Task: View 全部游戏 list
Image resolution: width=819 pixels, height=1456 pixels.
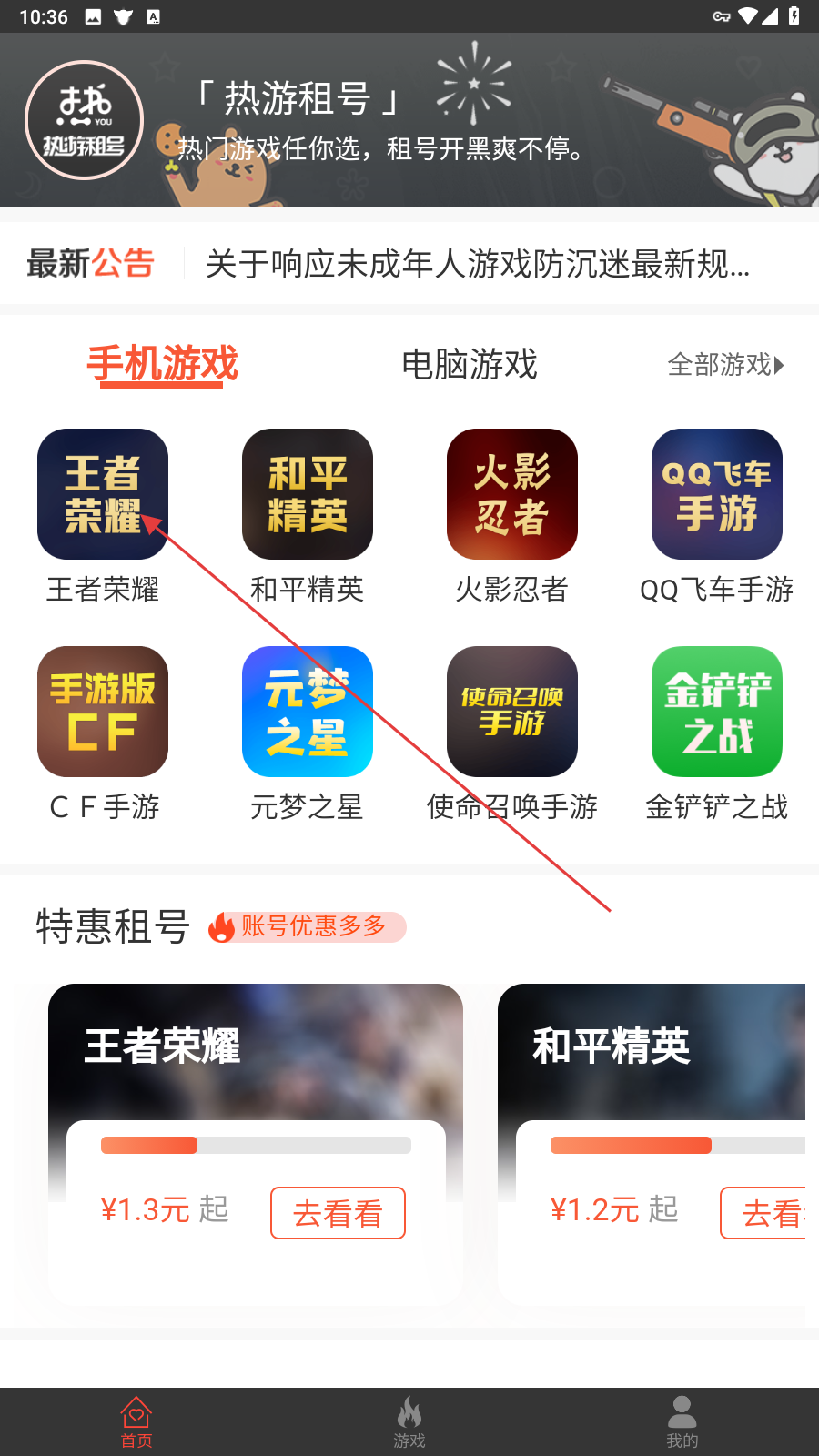Action: tap(725, 365)
